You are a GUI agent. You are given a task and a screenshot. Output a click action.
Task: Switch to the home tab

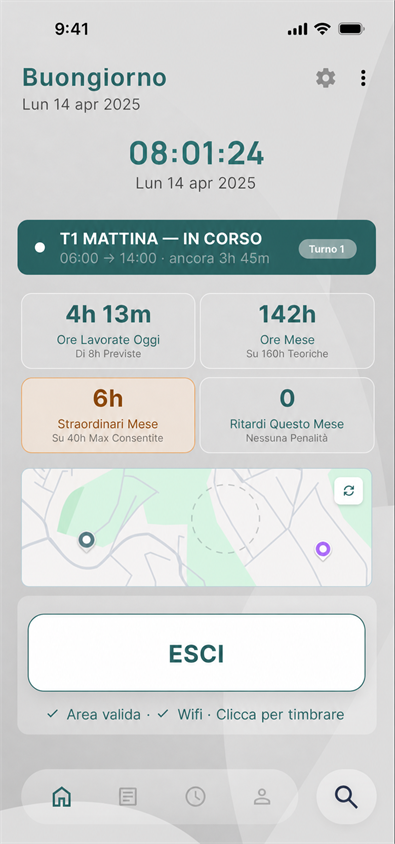(61, 797)
